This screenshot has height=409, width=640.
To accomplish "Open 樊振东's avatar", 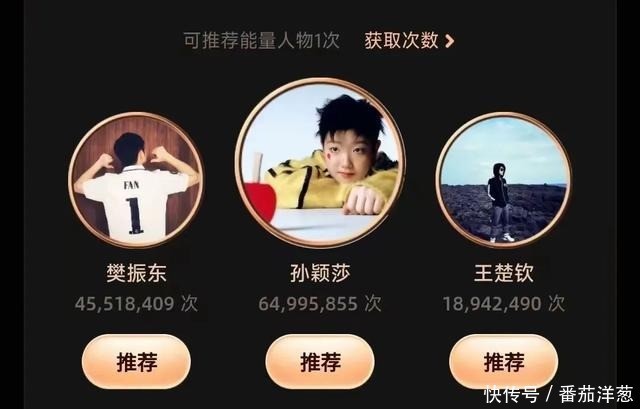I will coord(136,180).
